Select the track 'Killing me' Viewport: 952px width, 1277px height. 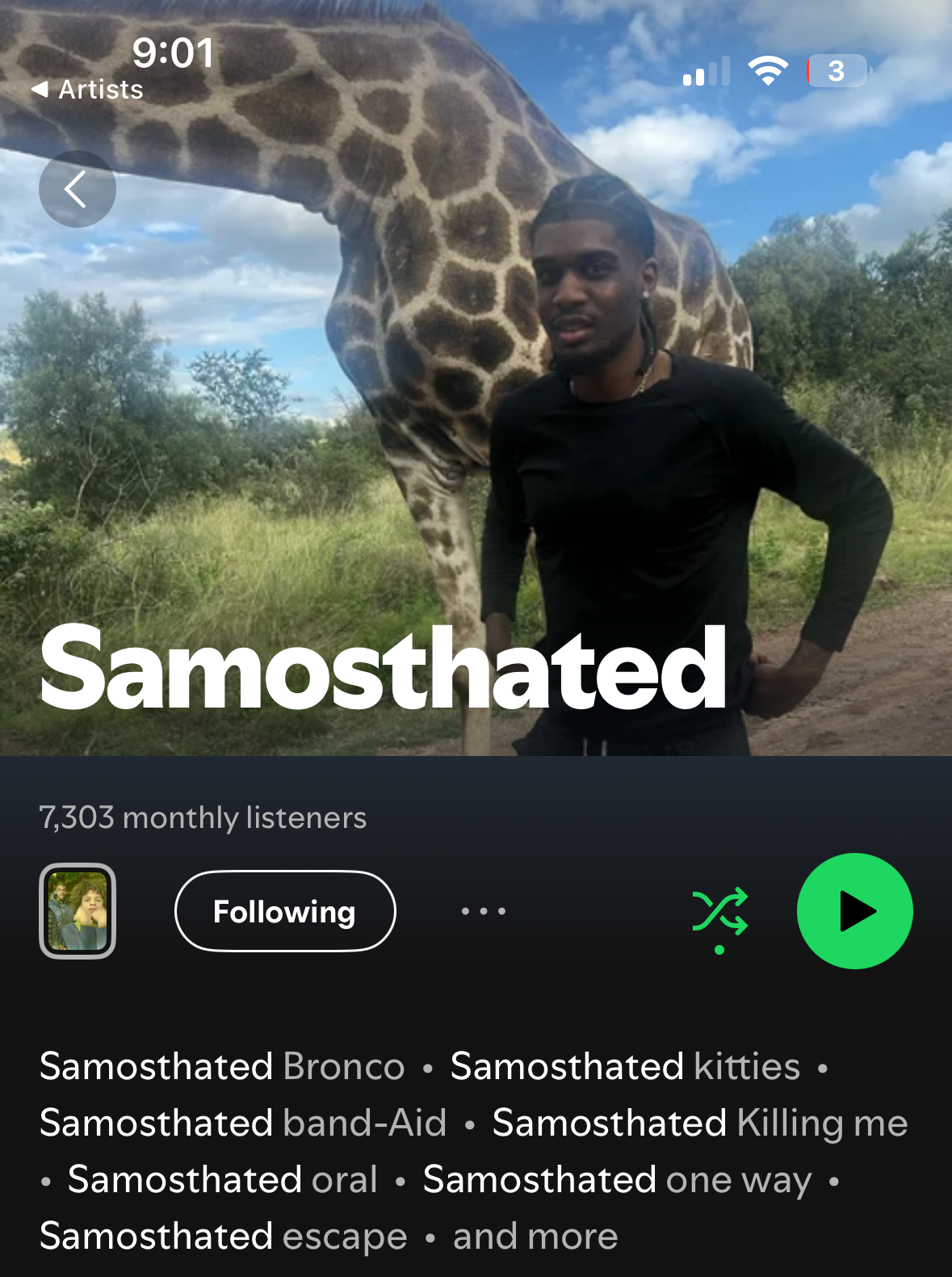tap(821, 1123)
